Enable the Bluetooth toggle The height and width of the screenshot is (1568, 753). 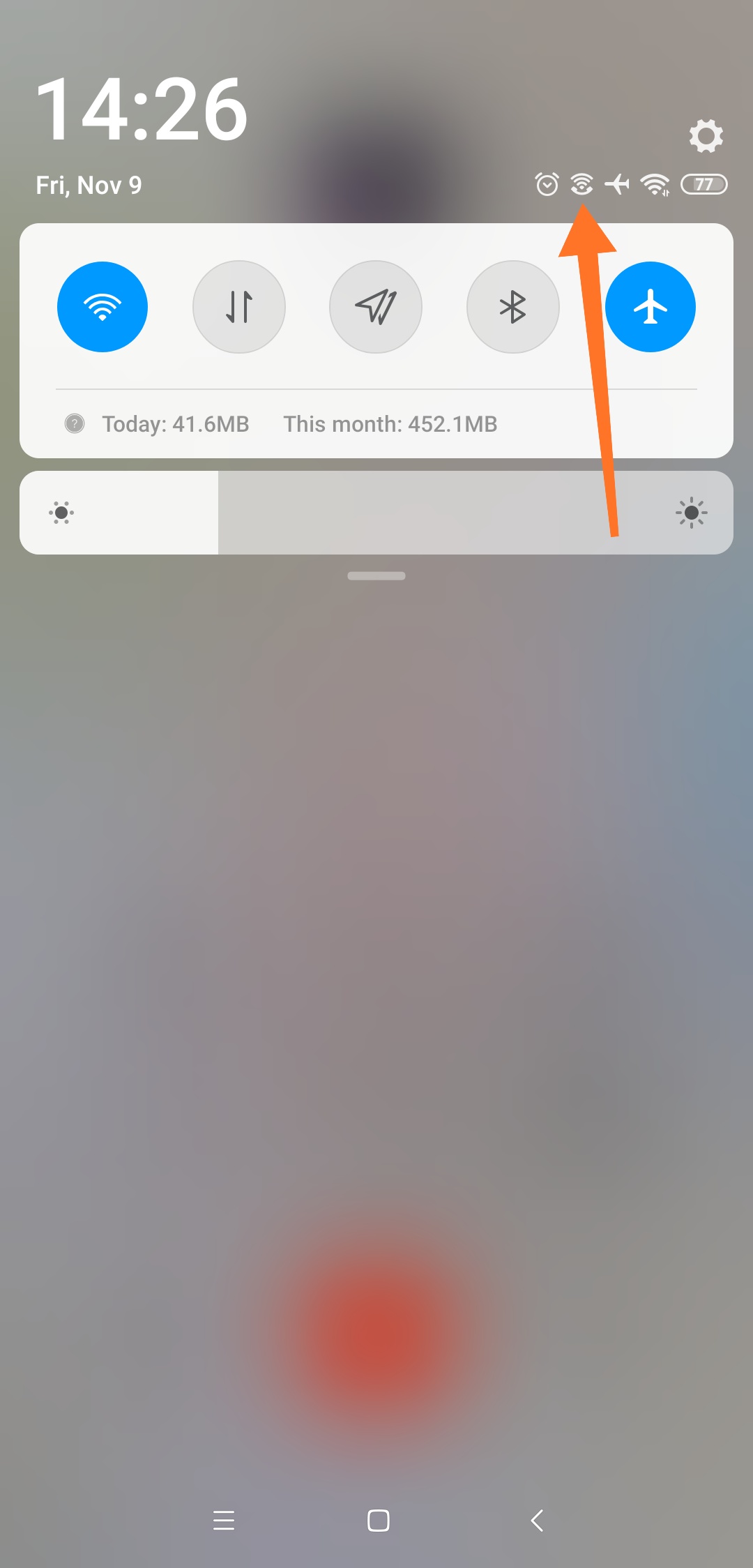(513, 307)
